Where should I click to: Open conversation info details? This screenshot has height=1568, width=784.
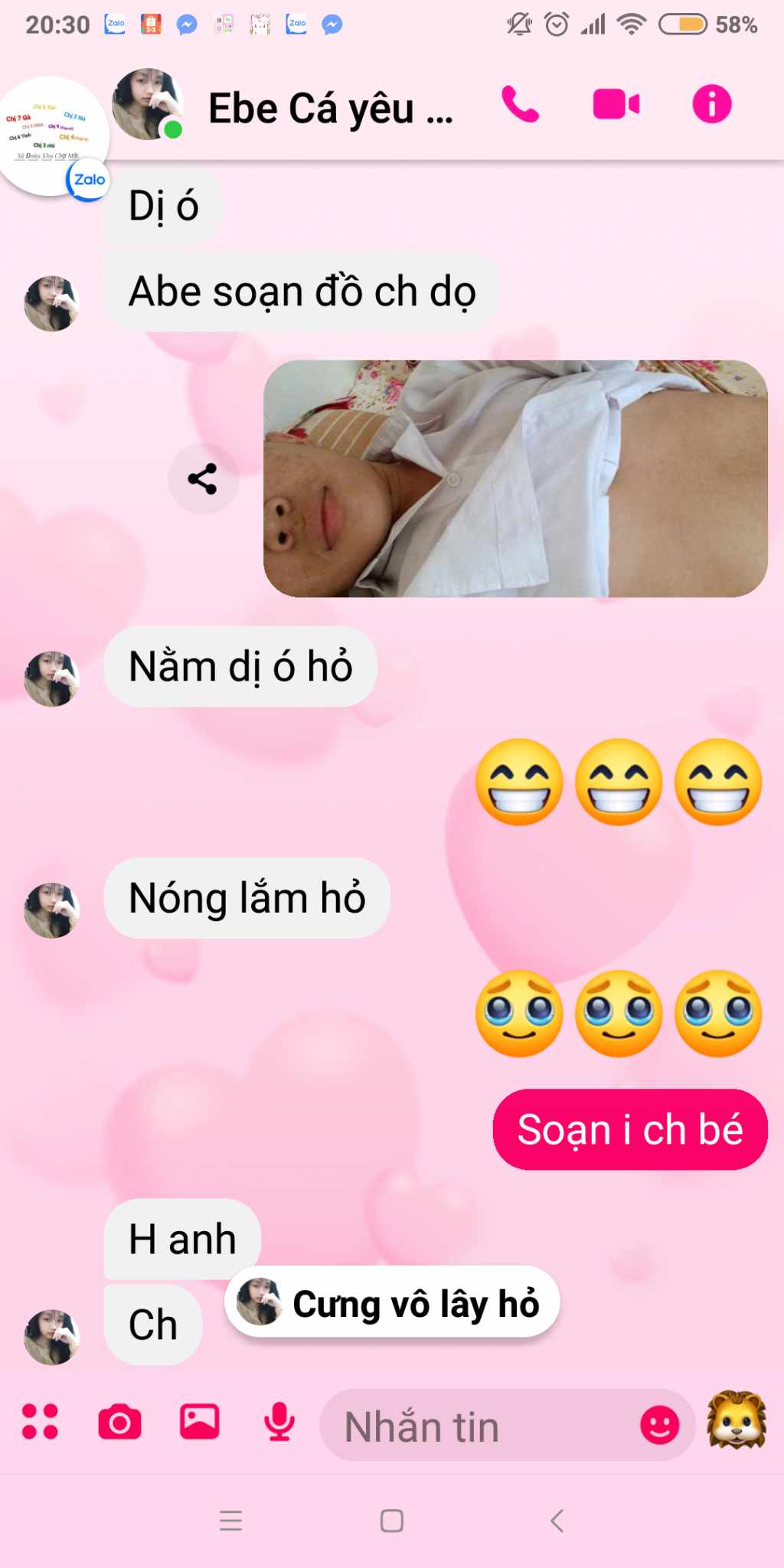711,105
